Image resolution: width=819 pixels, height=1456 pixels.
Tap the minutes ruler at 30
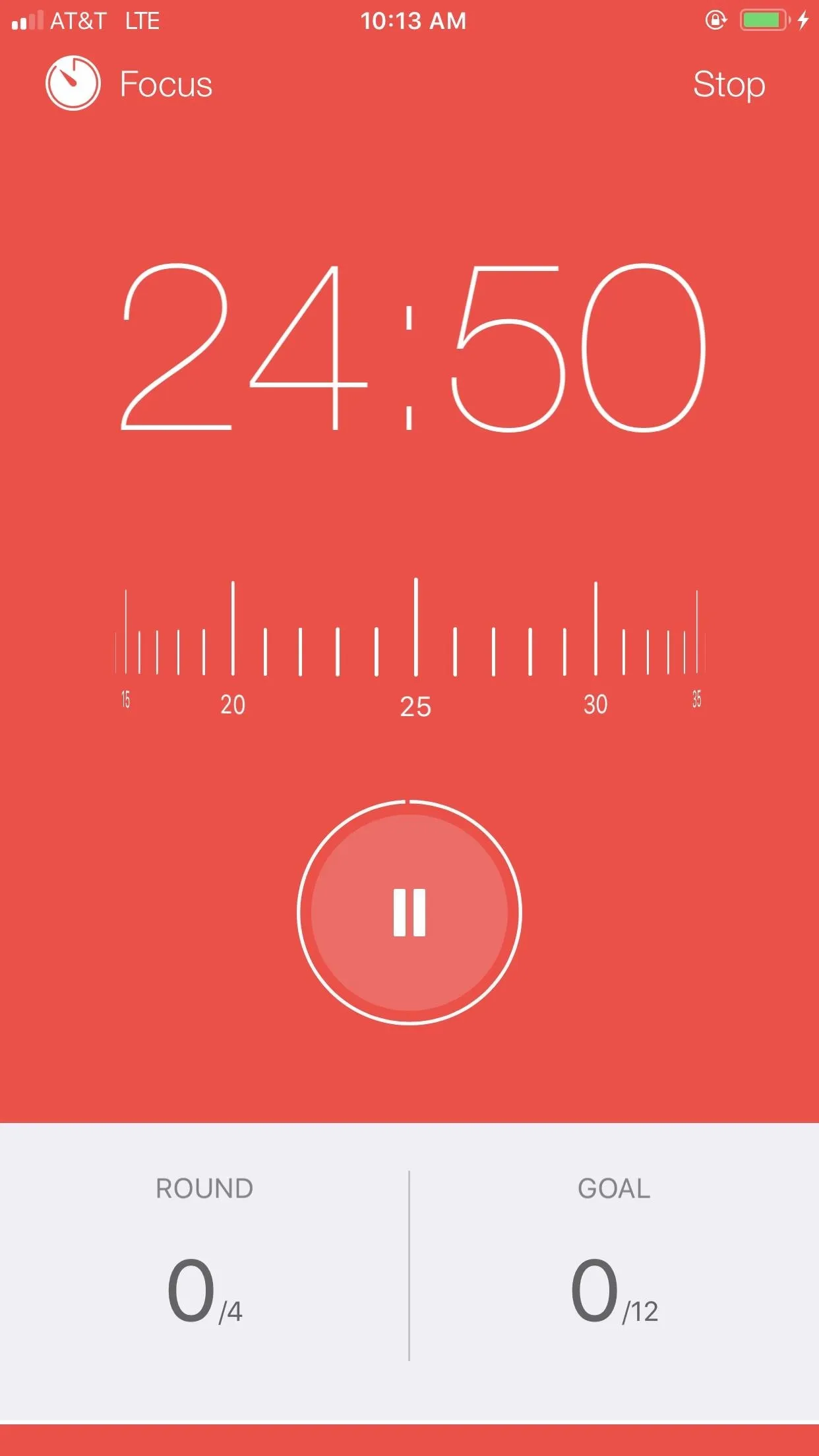pos(595,704)
